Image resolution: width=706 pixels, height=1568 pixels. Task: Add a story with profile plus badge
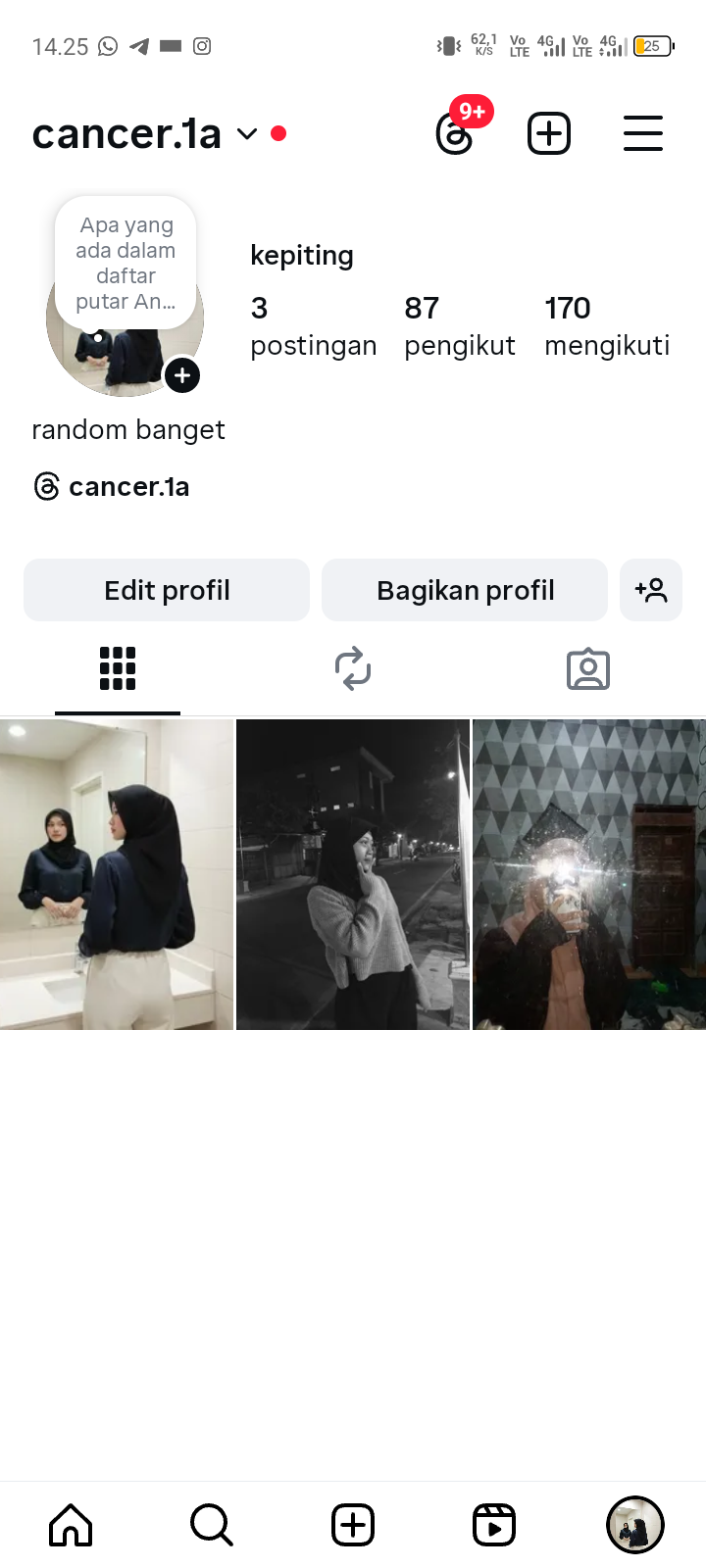pyautogui.click(x=182, y=375)
